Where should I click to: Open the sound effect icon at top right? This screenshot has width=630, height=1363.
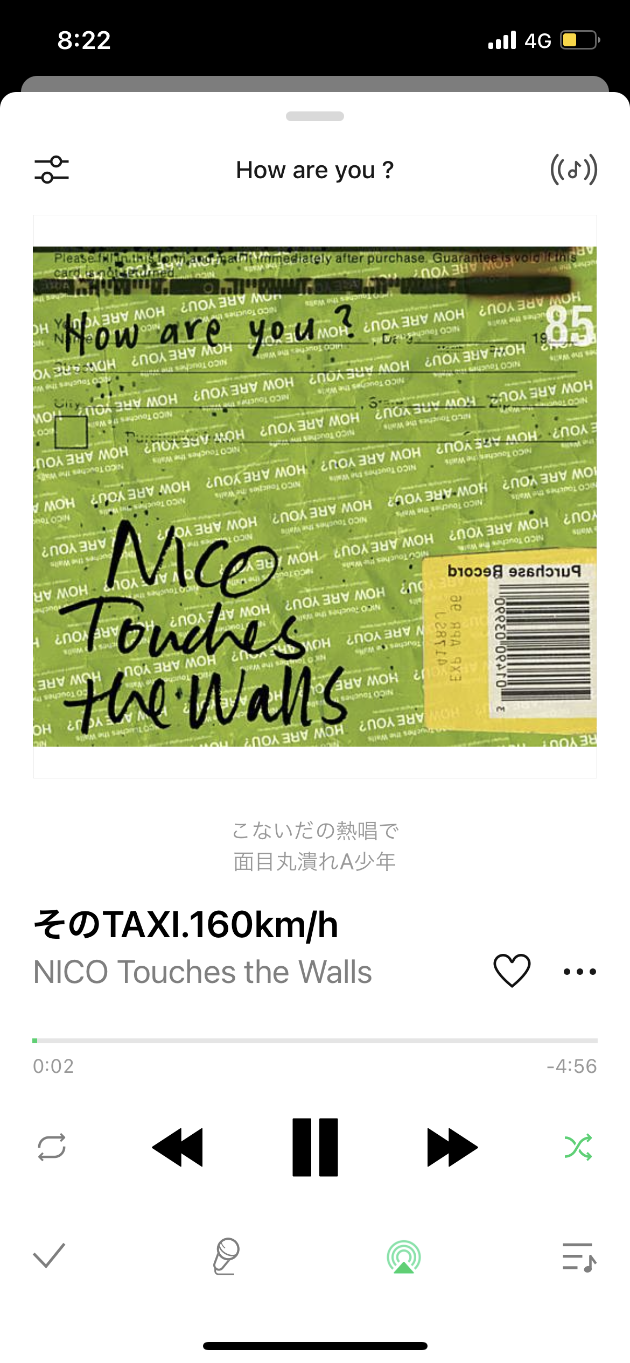[x=574, y=170]
